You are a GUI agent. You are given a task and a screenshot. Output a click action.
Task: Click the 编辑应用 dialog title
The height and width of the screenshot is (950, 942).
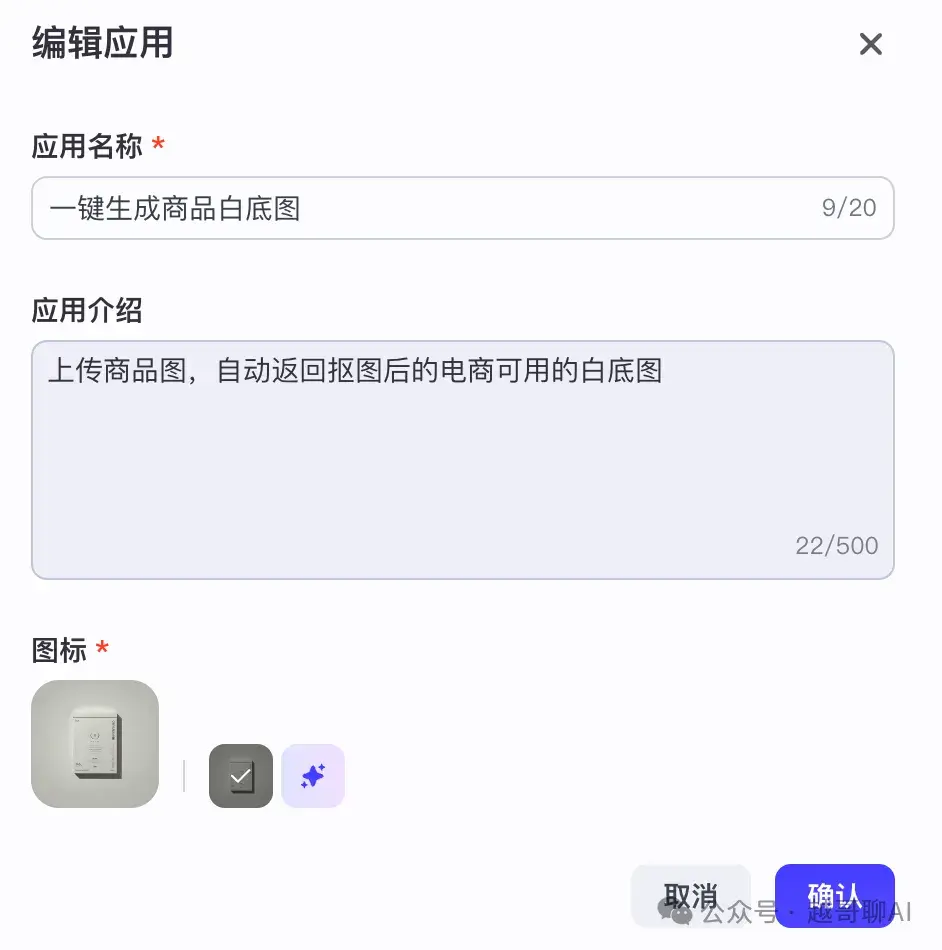(101, 44)
